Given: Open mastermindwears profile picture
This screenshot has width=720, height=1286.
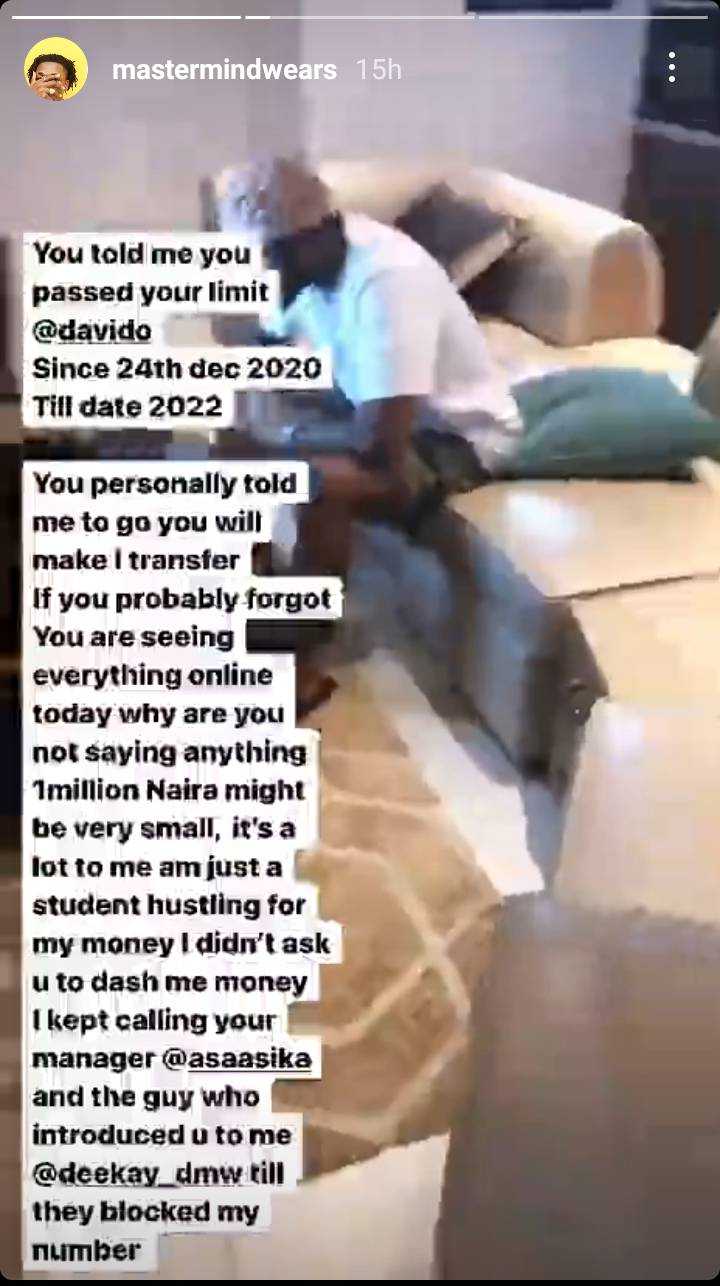Looking at the screenshot, I should pyautogui.click(x=56, y=69).
